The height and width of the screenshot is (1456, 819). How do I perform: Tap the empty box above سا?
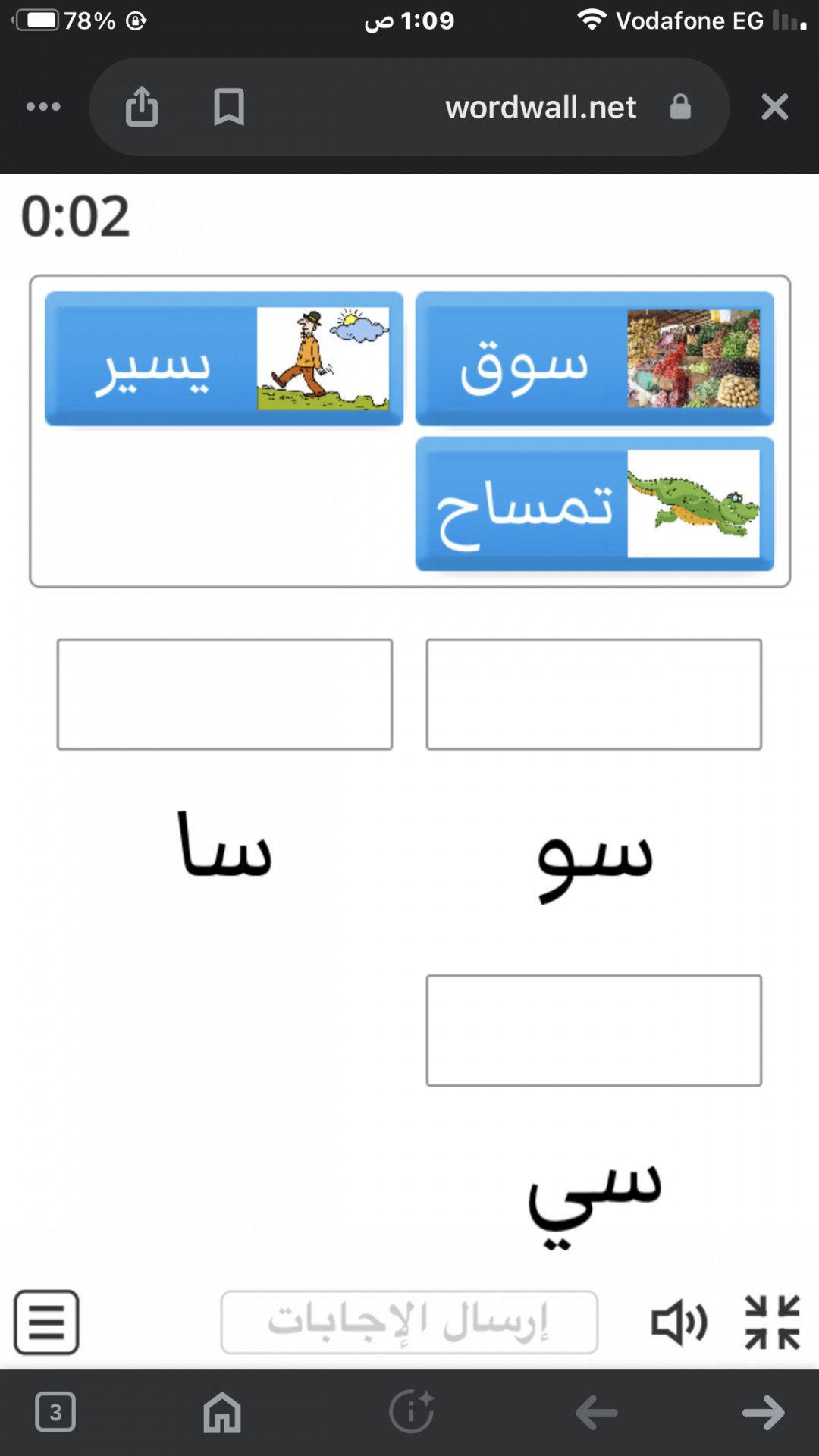(224, 695)
